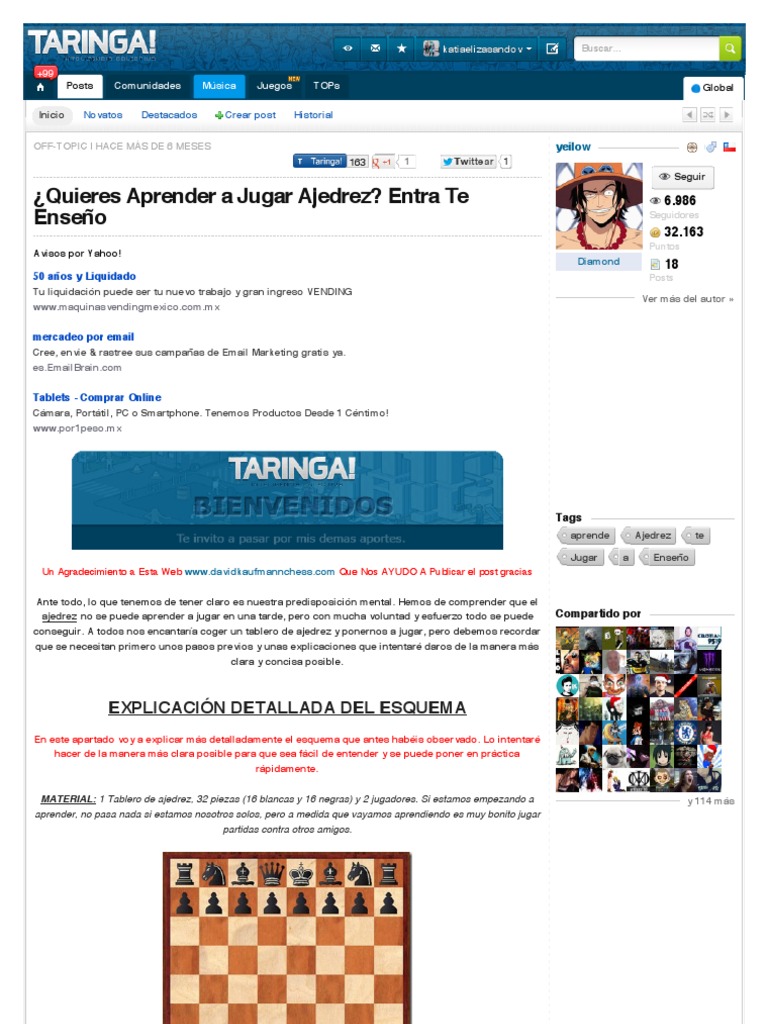
Task: Switch to the Comunidades tab
Action: click(147, 86)
